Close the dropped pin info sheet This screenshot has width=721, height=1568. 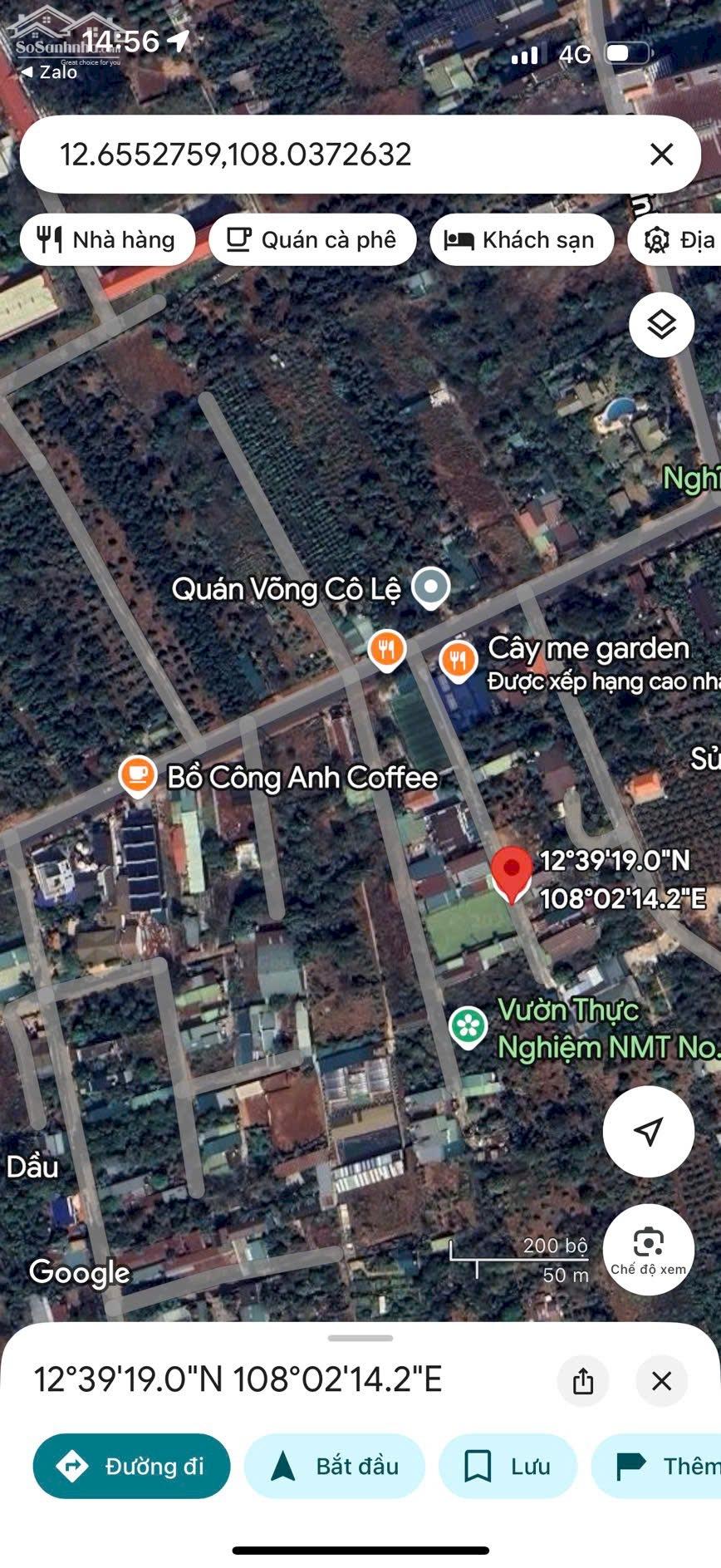pos(661,1380)
